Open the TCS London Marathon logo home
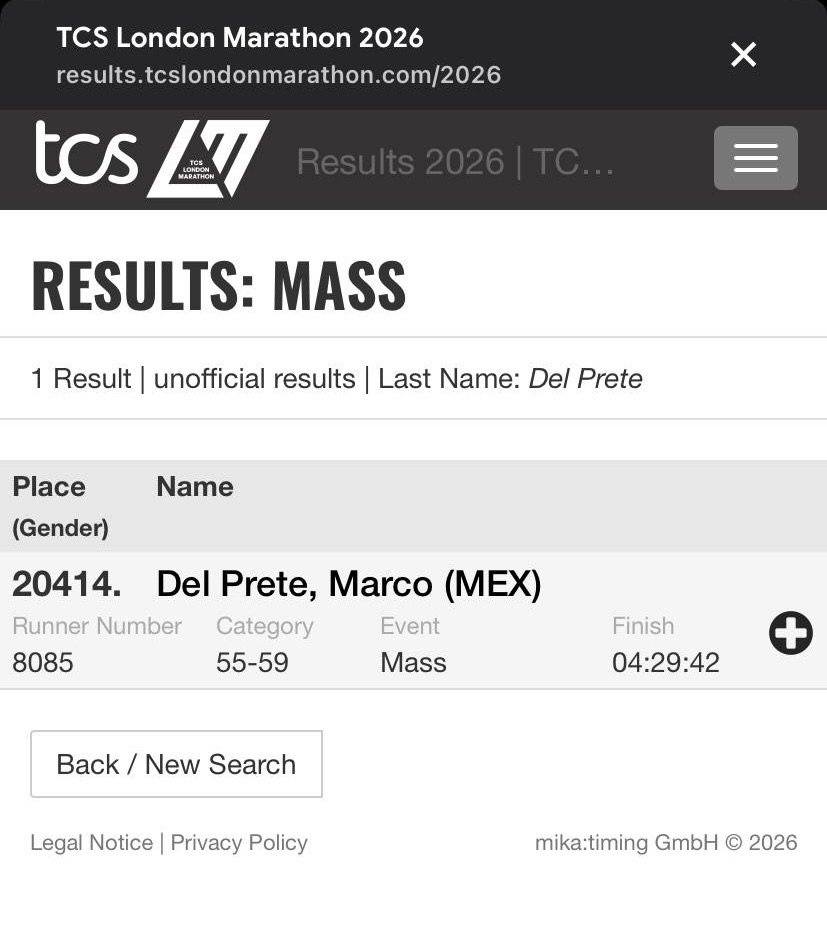This screenshot has height=943, width=827. pos(152,158)
